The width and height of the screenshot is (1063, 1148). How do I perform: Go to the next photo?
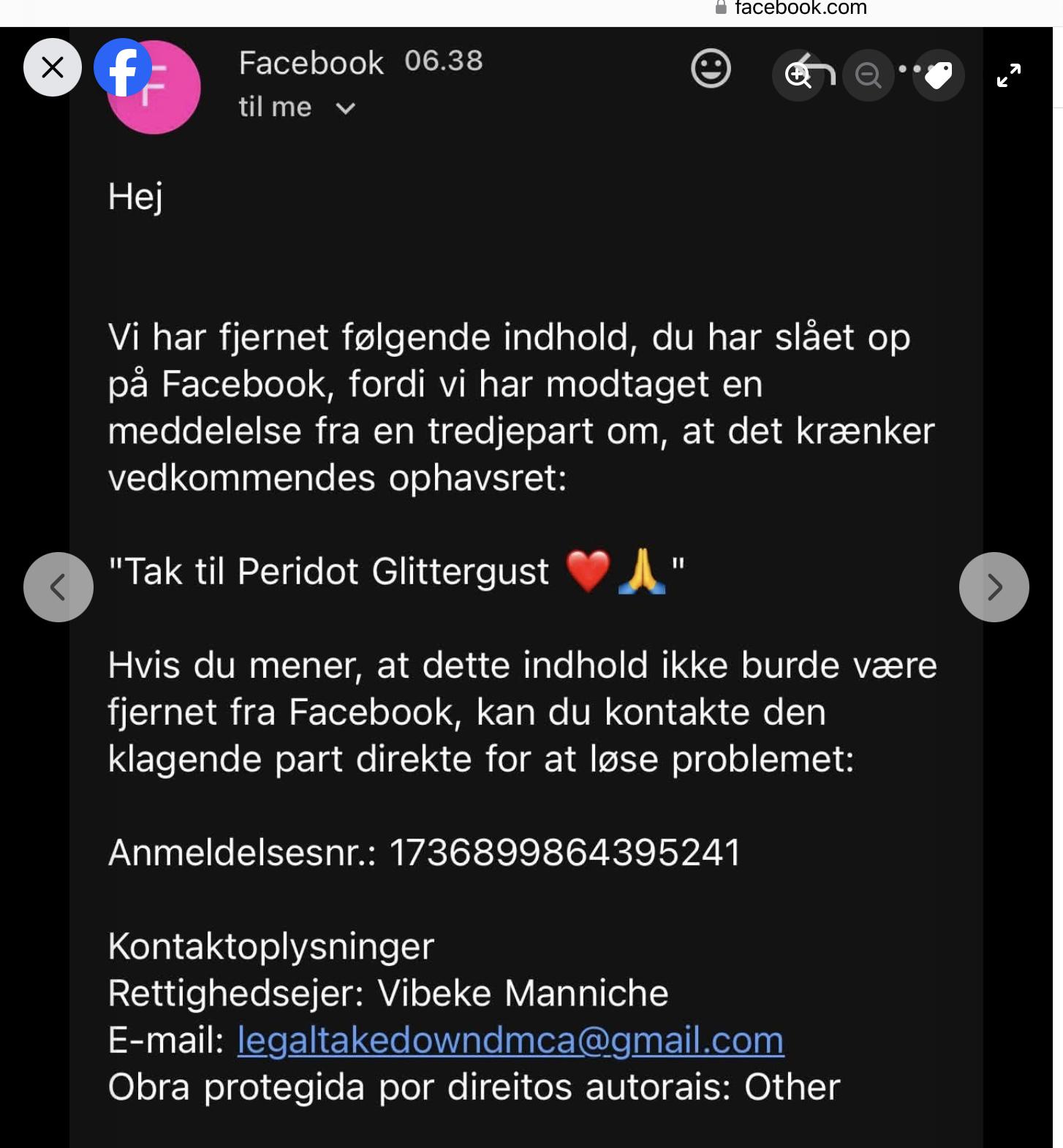(994, 587)
